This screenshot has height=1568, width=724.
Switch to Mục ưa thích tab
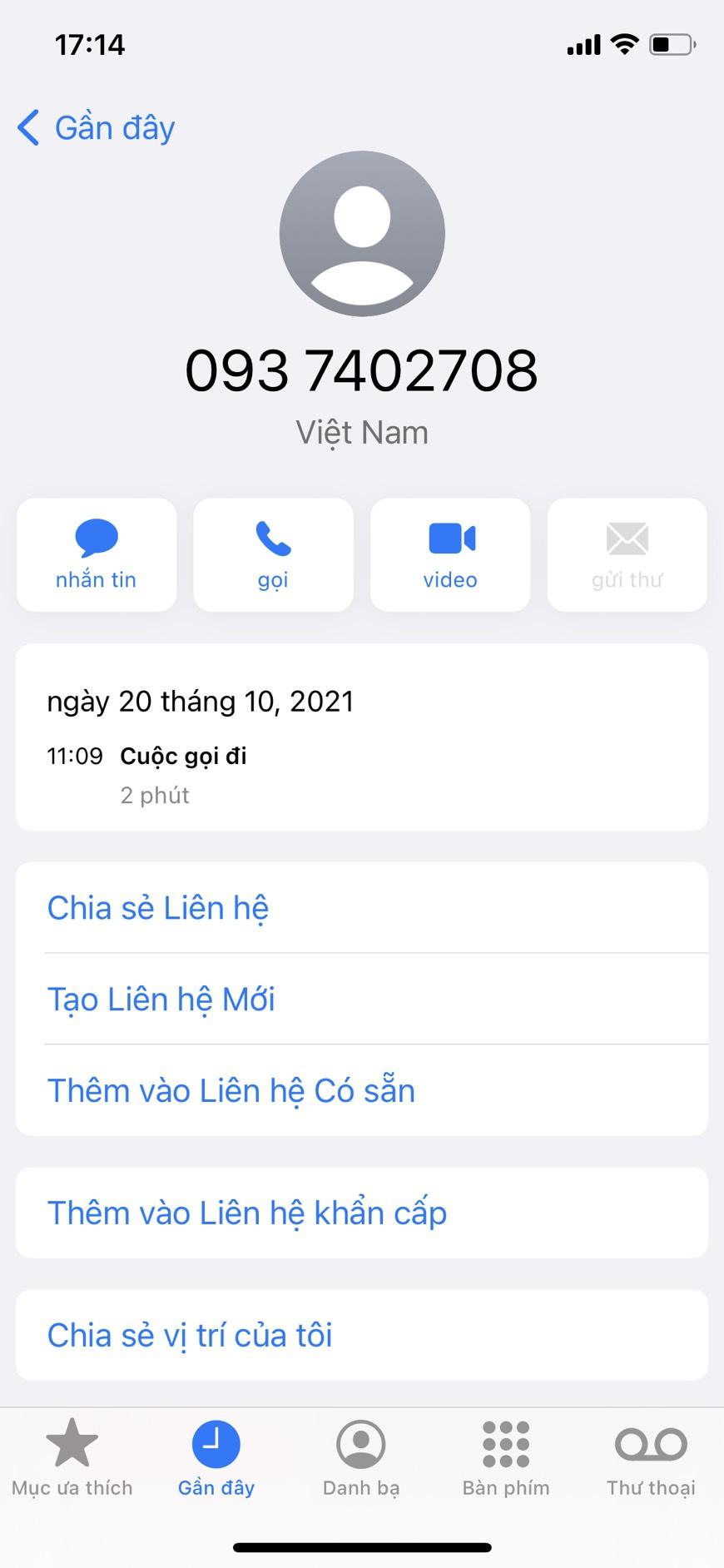tap(72, 1458)
